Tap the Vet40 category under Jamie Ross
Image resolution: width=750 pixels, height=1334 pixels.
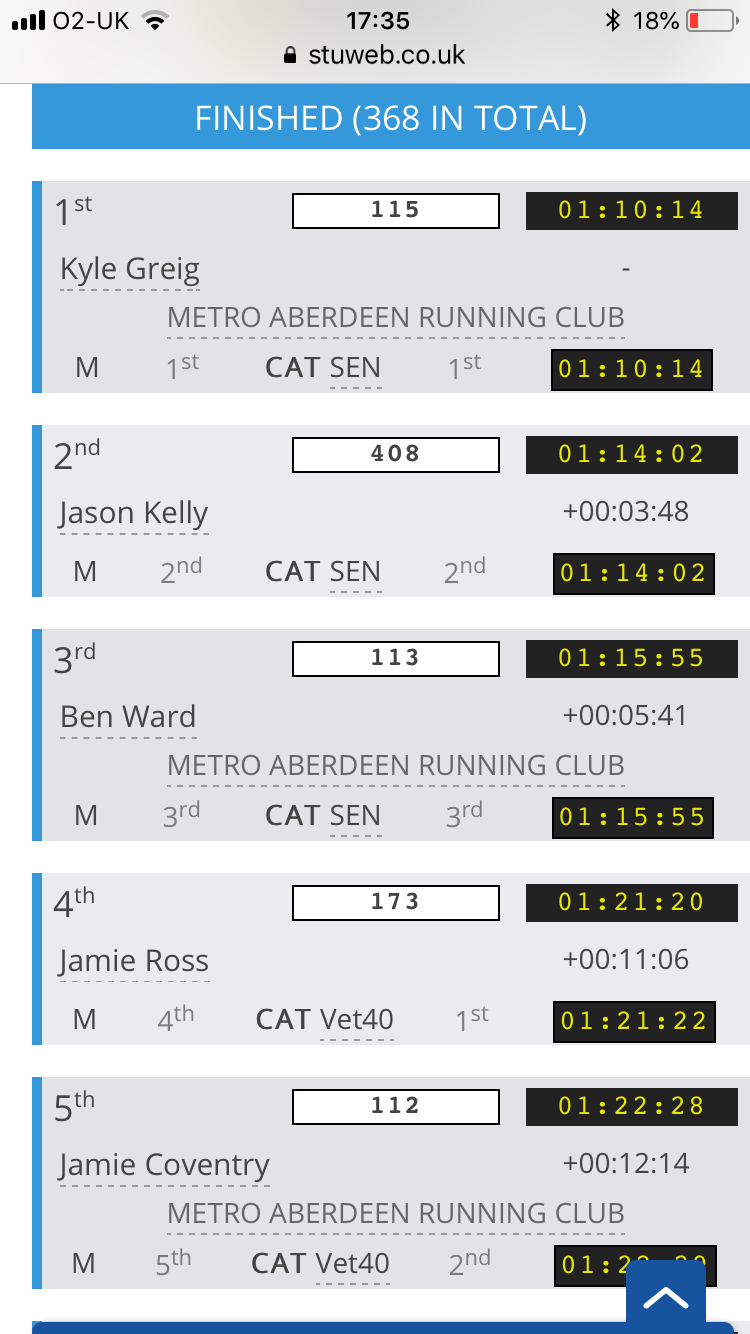(356, 1021)
